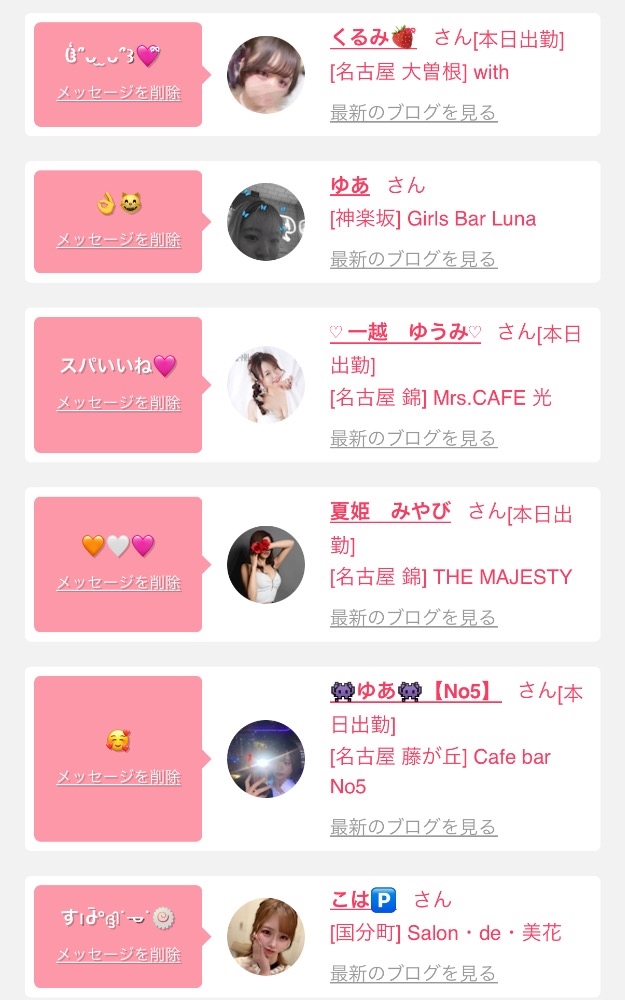Open 夏姫 みやび's profile link
This screenshot has height=1000, width=625.
[x=390, y=511]
